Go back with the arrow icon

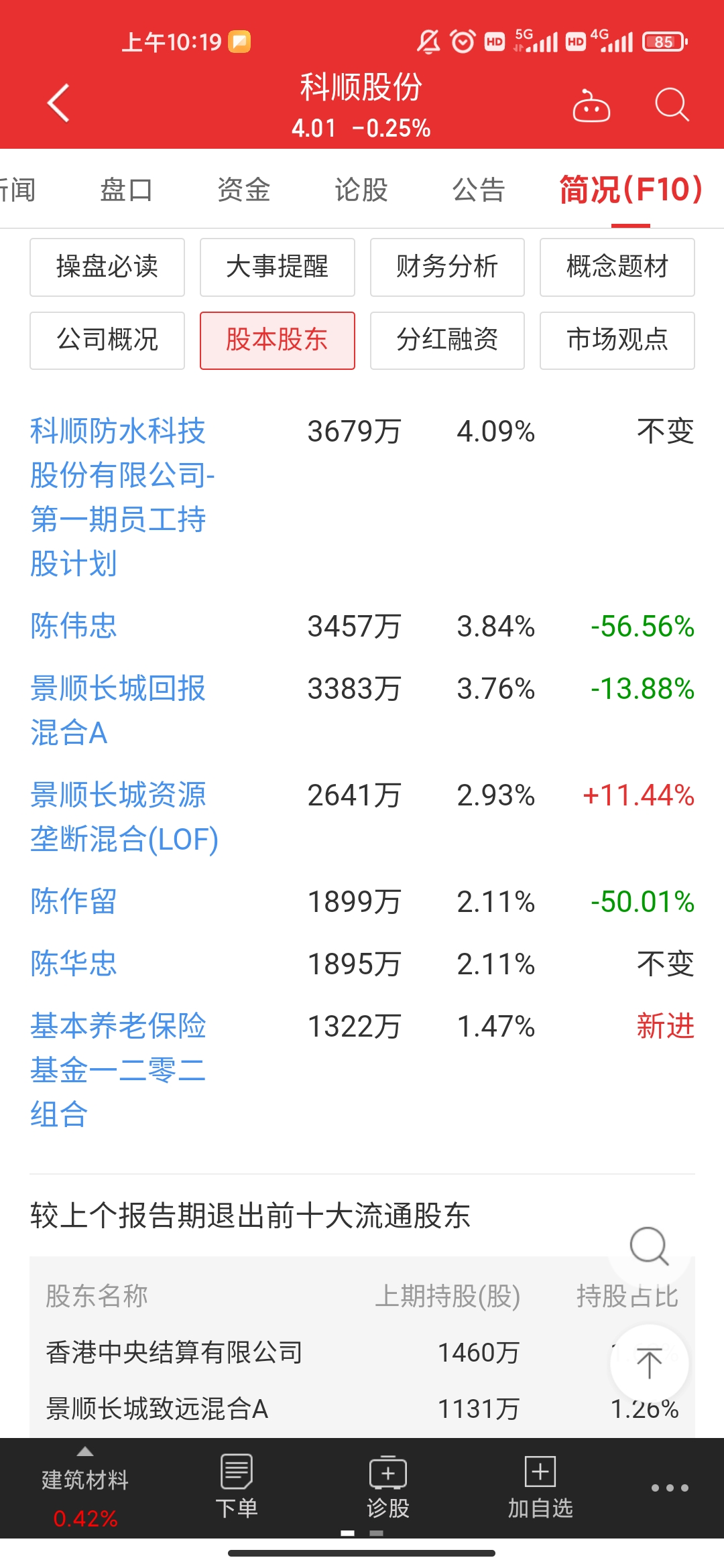pos(59,103)
